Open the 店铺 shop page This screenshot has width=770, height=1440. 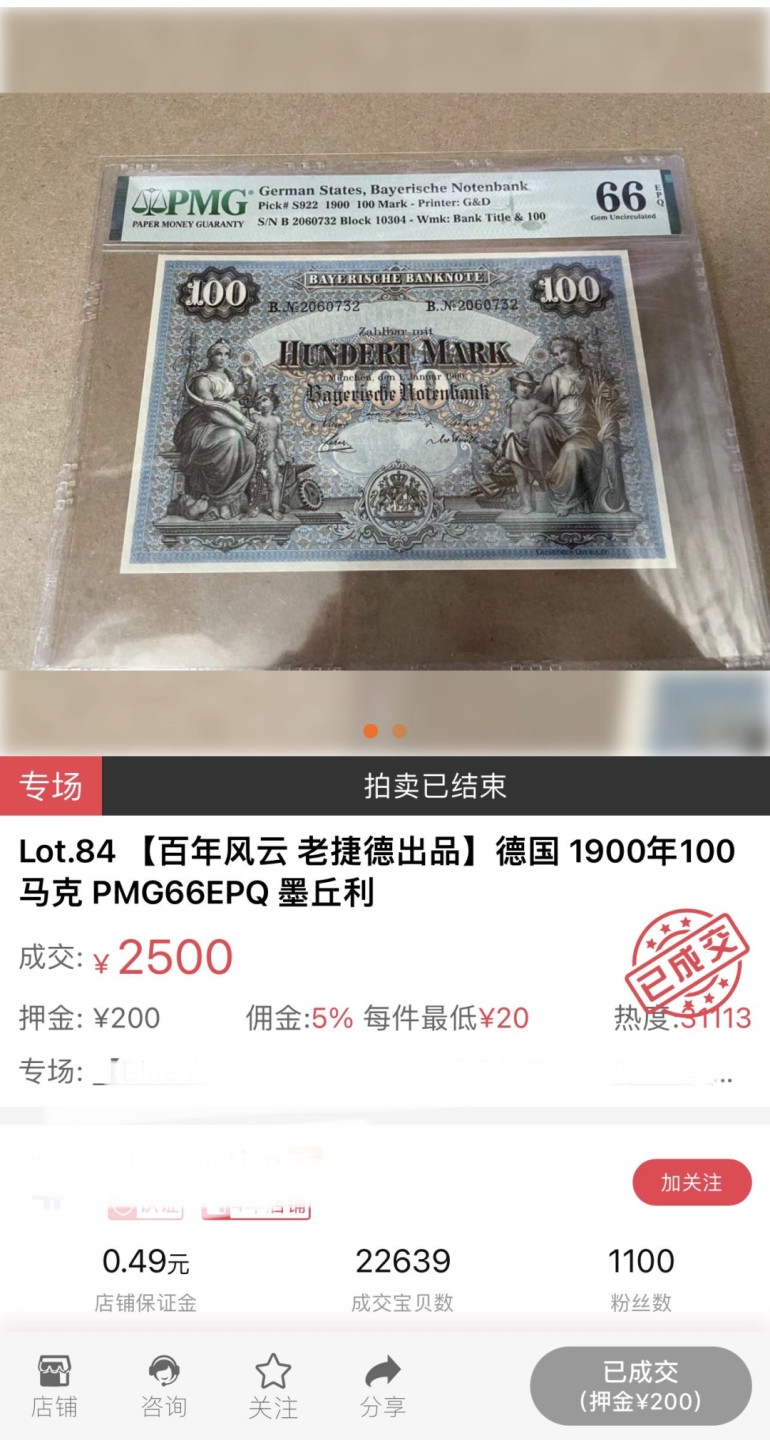point(54,1386)
